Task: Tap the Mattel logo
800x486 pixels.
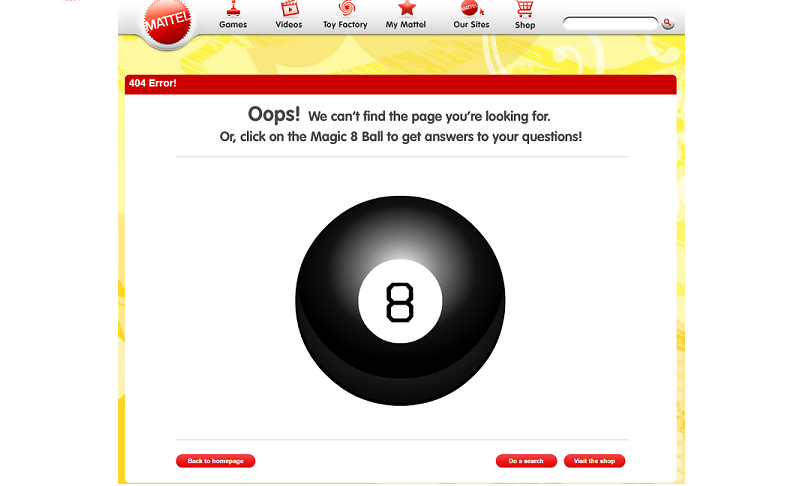Action: (163, 23)
